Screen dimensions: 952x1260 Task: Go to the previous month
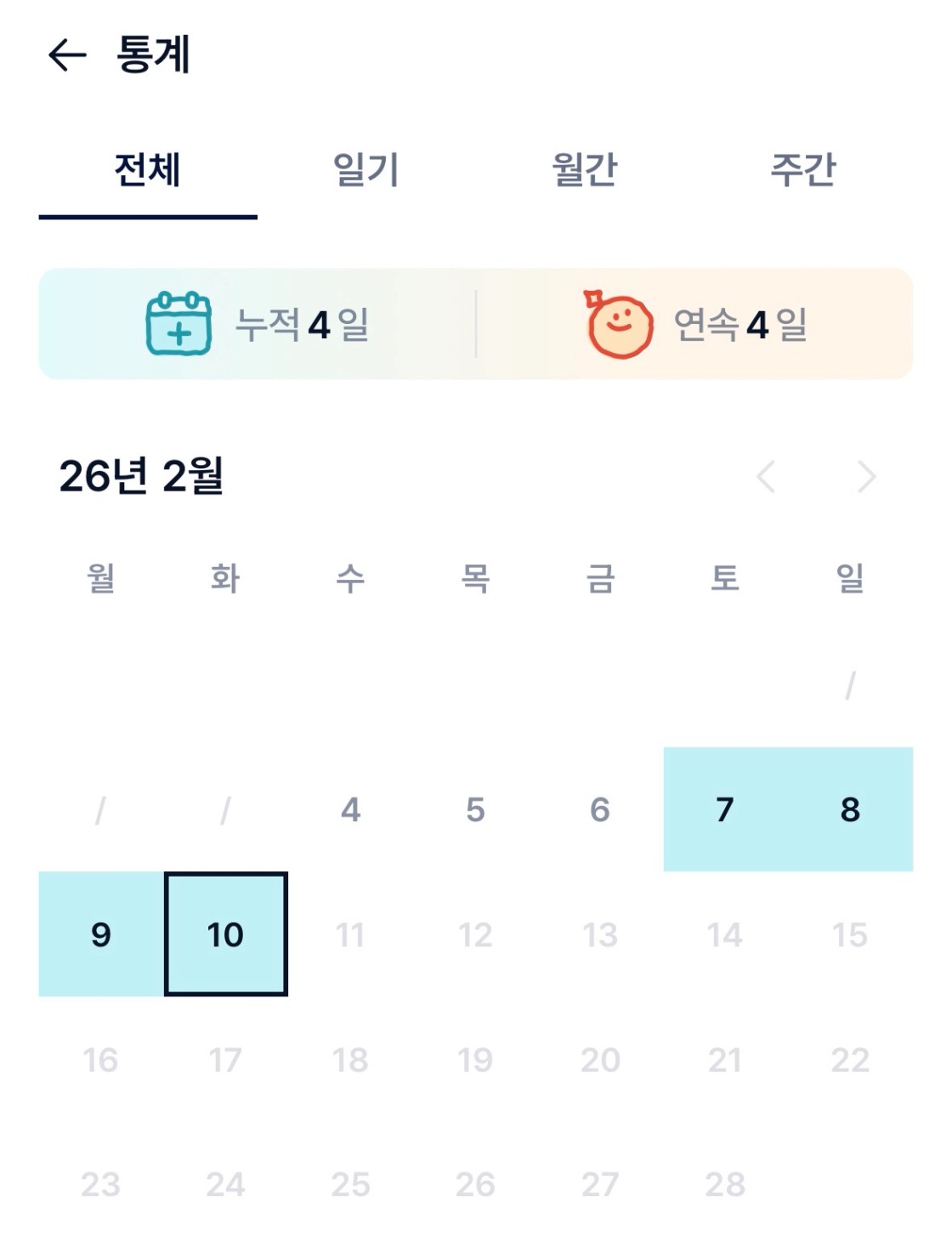point(766,476)
